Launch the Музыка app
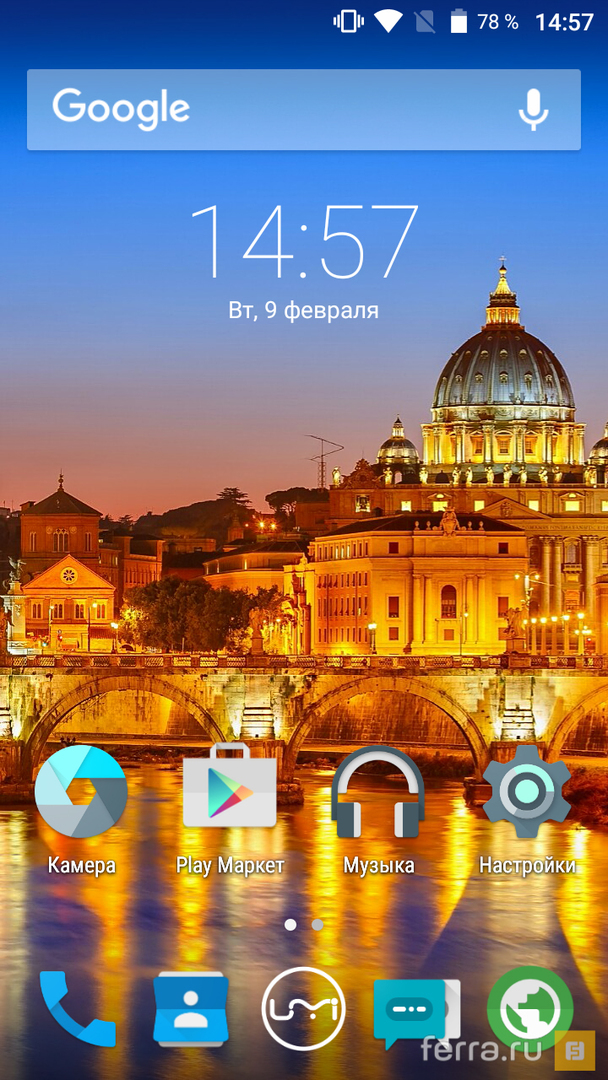This screenshot has height=1080, width=608. (378, 793)
